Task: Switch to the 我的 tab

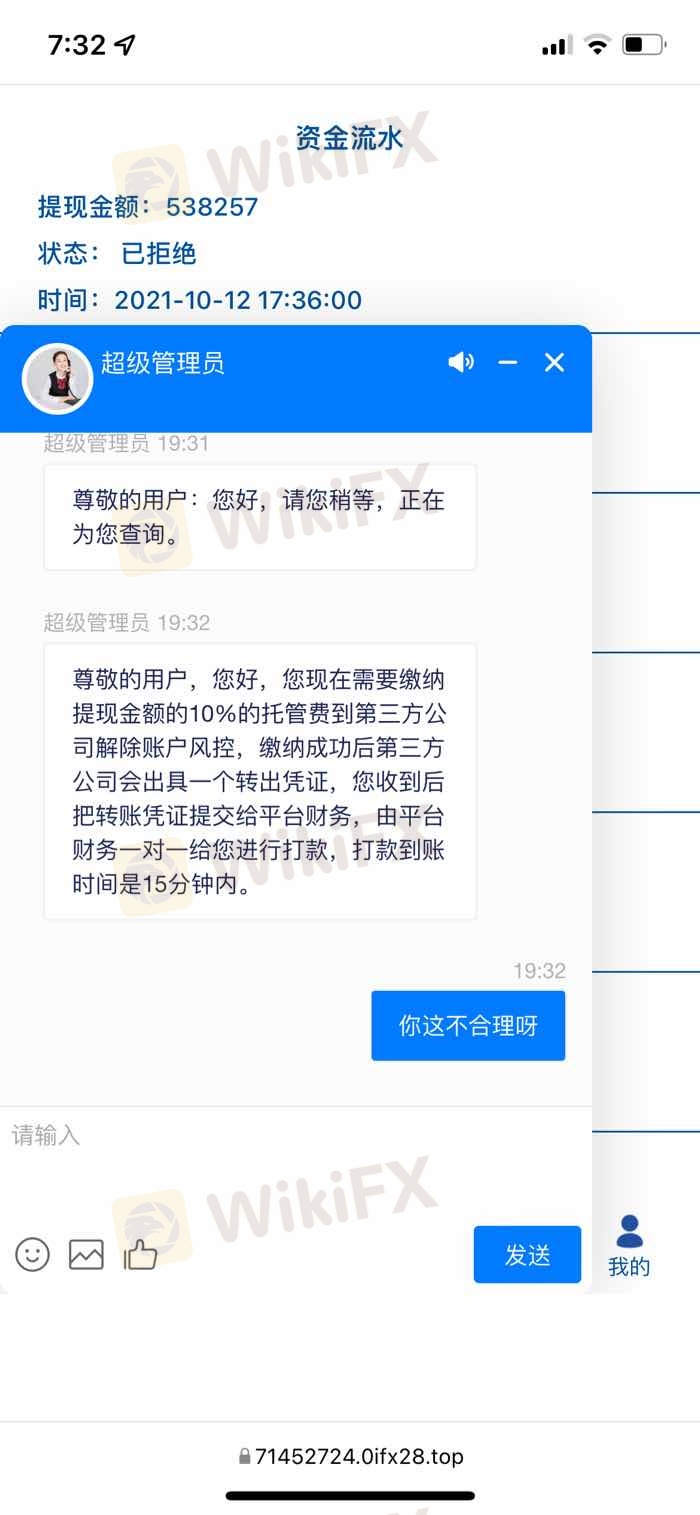Action: pos(629,1246)
